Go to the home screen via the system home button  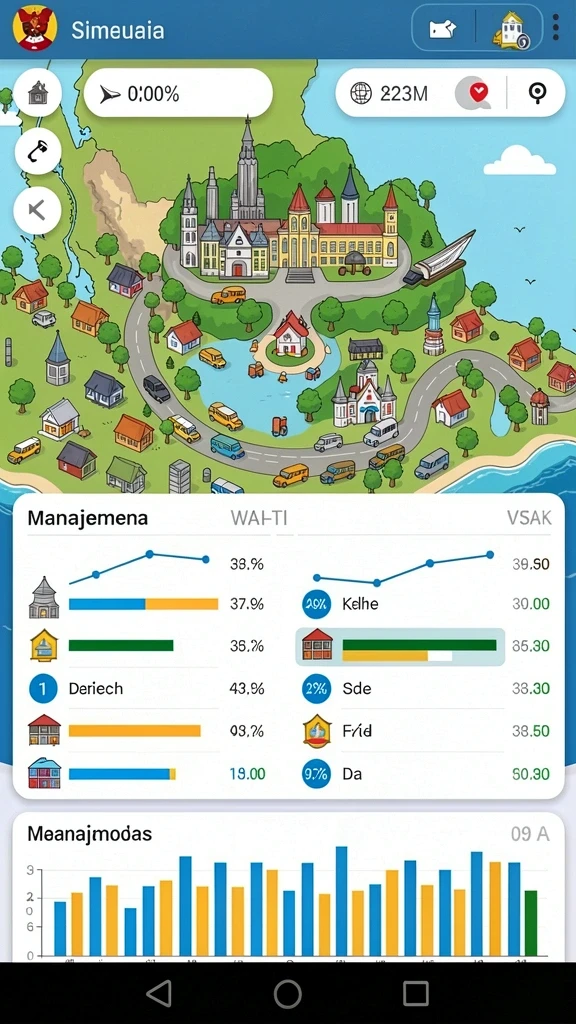(x=288, y=993)
